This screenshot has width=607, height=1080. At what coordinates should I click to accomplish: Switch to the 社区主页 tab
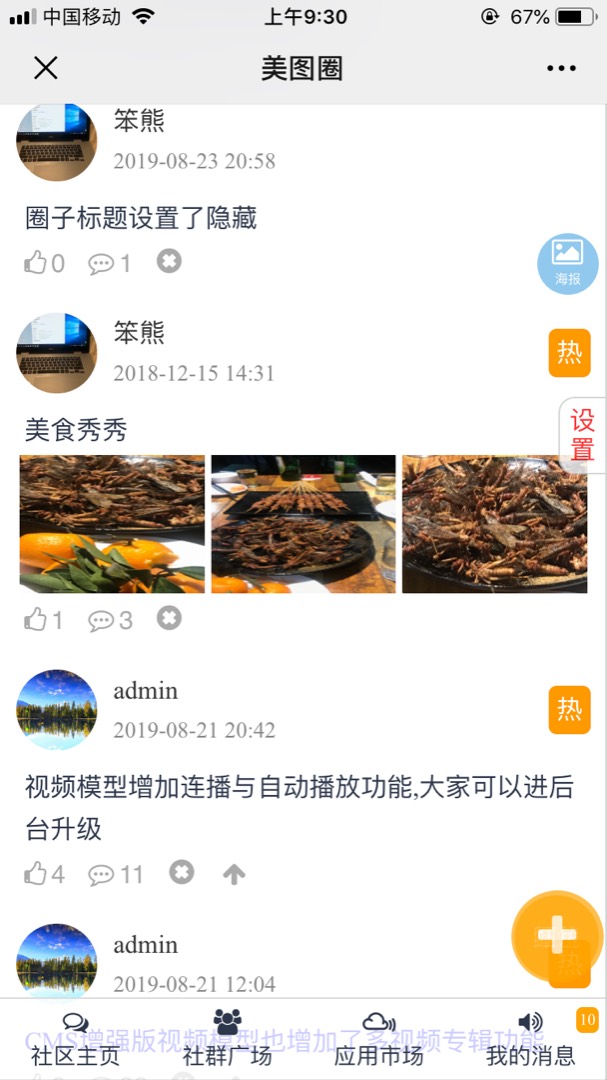pyautogui.click(x=75, y=1038)
